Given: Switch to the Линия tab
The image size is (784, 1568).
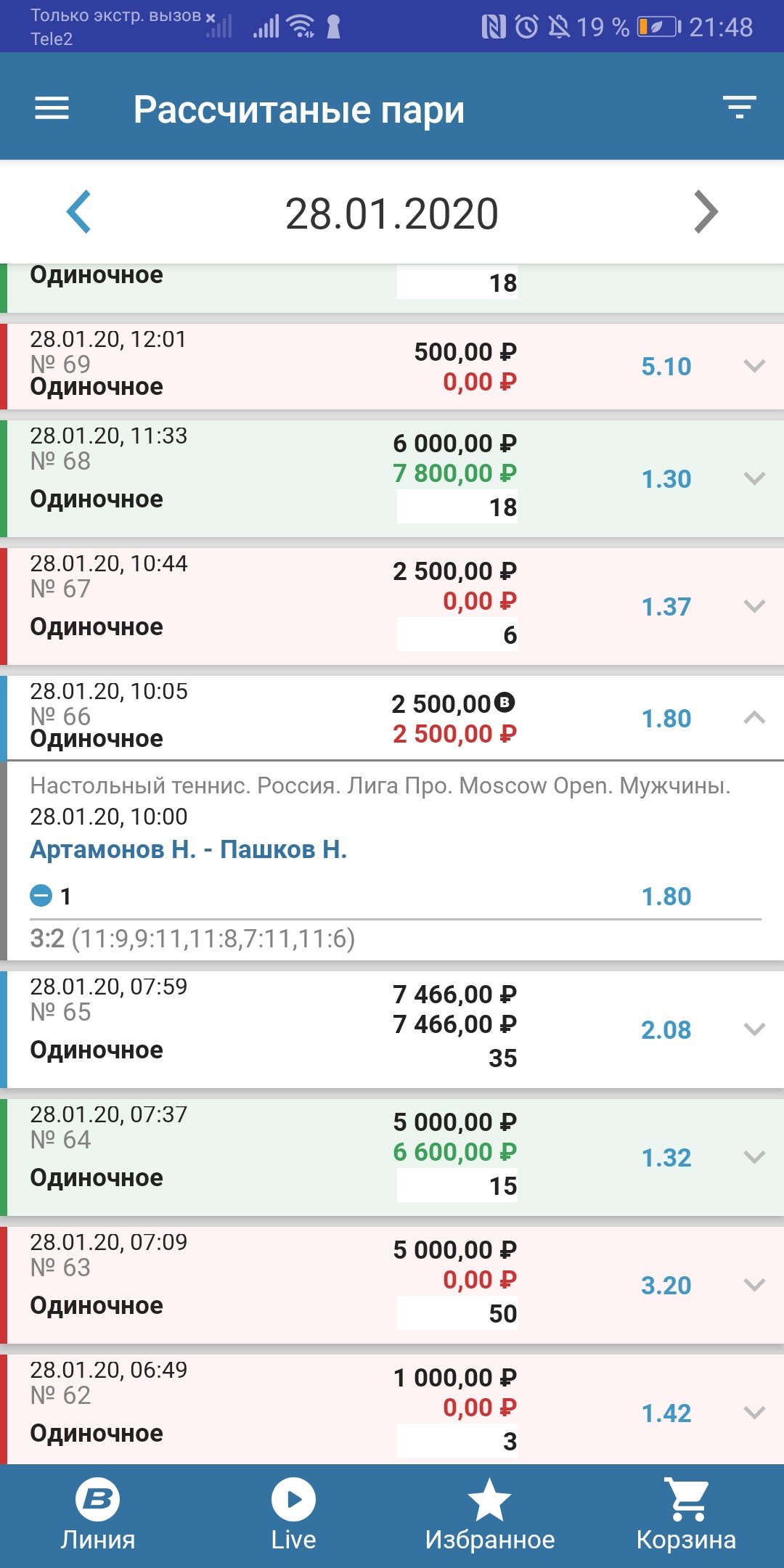Looking at the screenshot, I should pyautogui.click(x=98, y=1516).
